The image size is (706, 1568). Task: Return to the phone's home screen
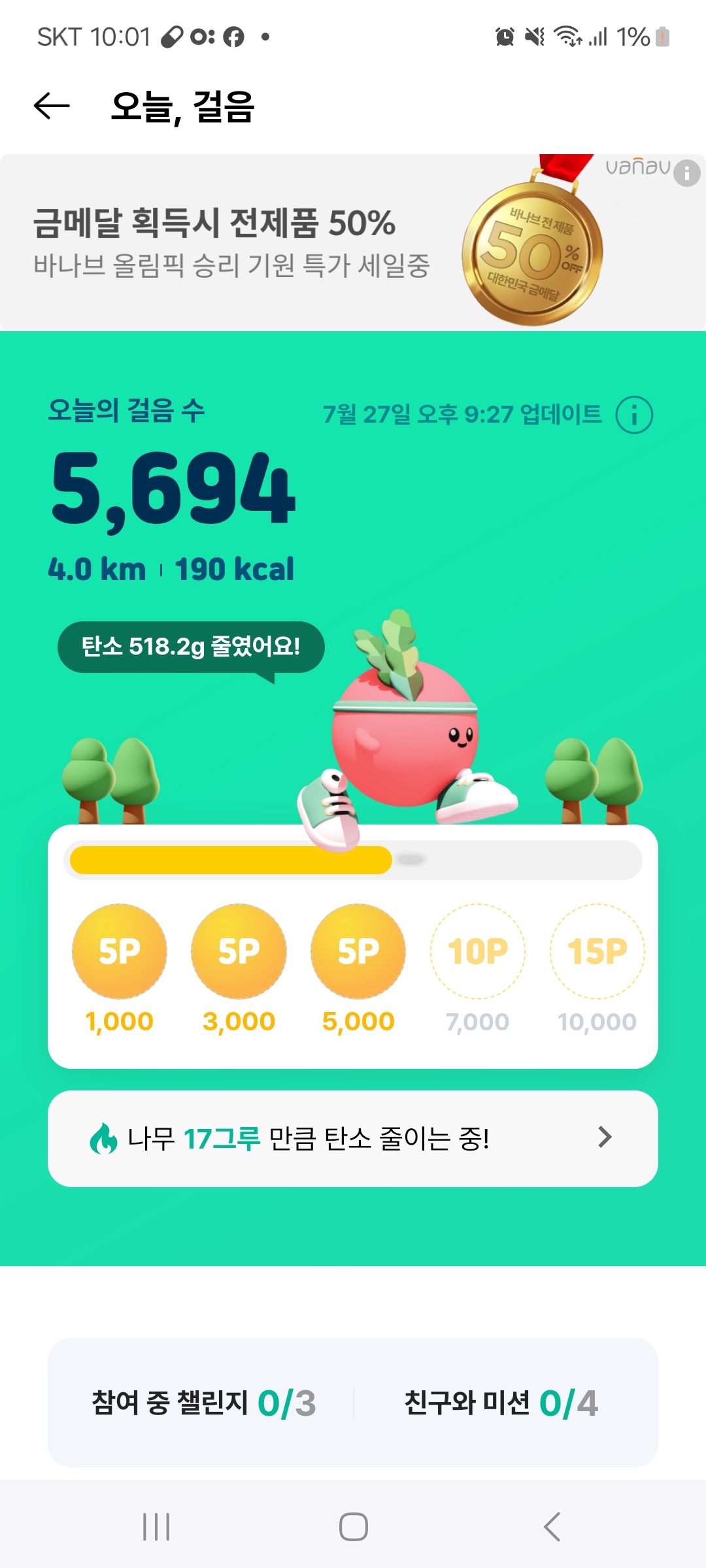point(353,1527)
